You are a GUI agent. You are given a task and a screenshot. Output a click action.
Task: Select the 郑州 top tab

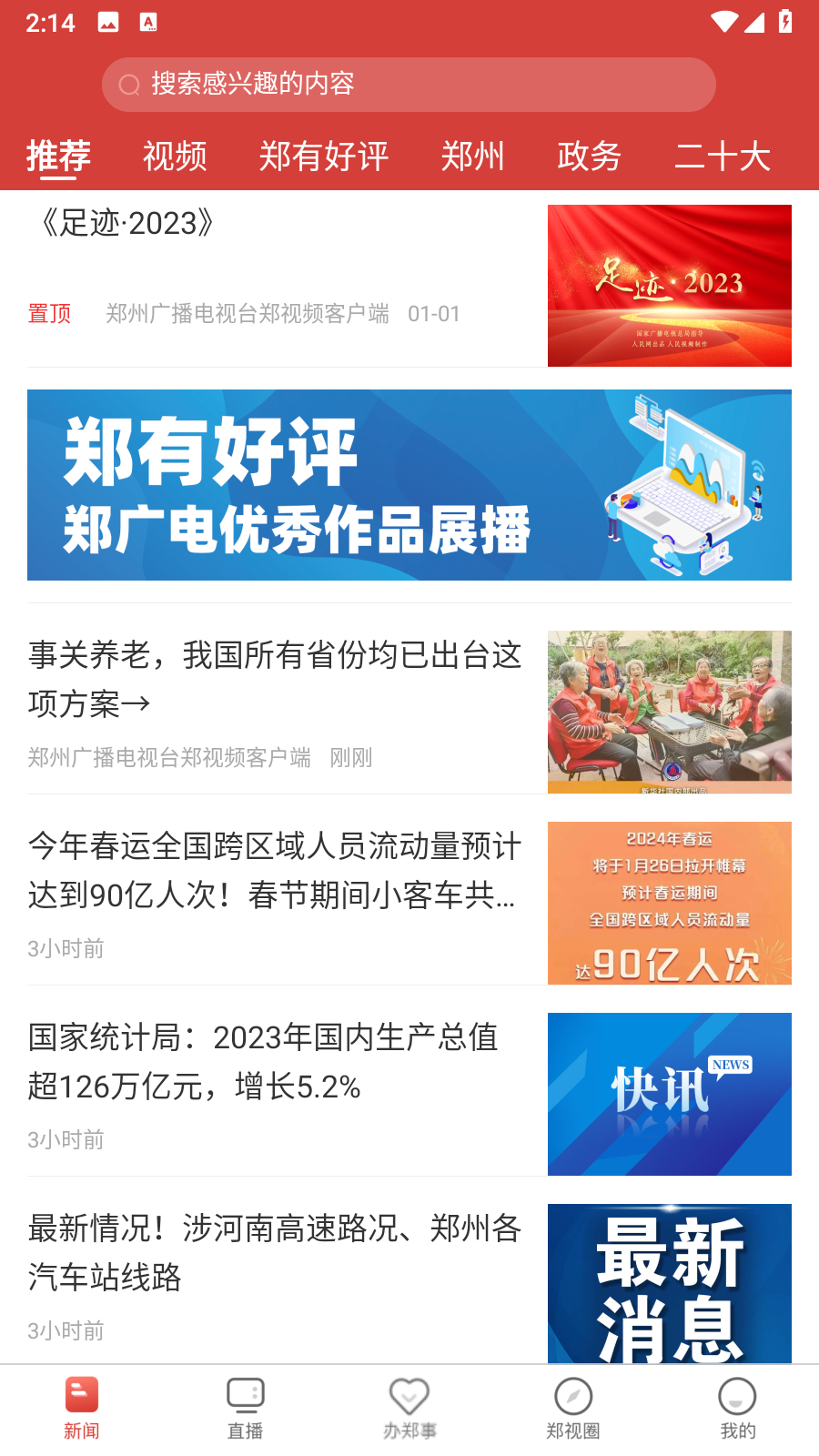[472, 157]
